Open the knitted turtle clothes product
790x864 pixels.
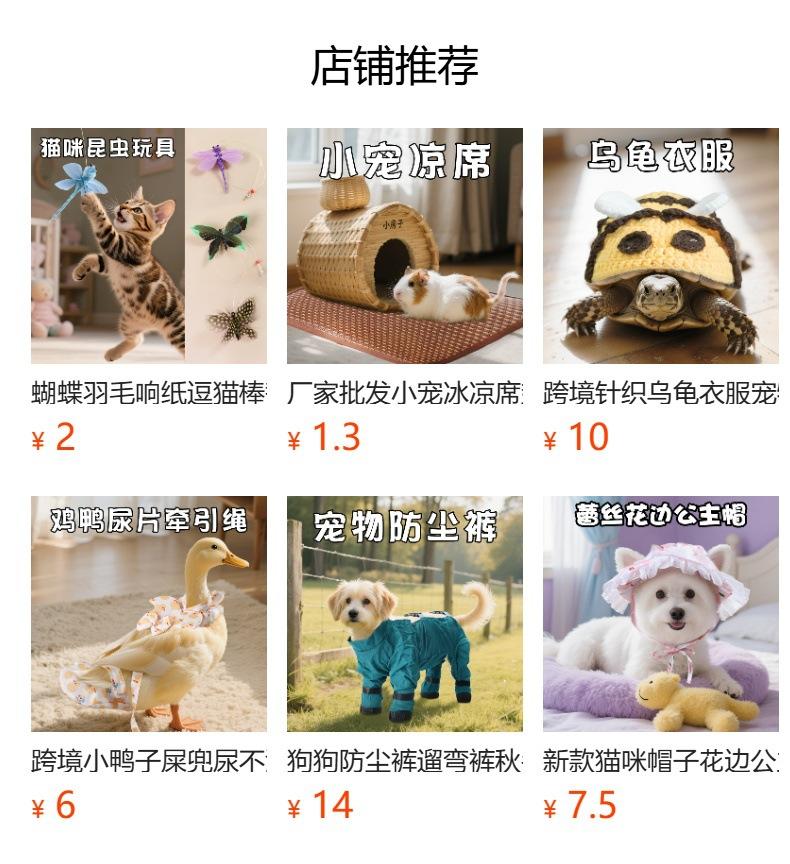[x=660, y=246]
